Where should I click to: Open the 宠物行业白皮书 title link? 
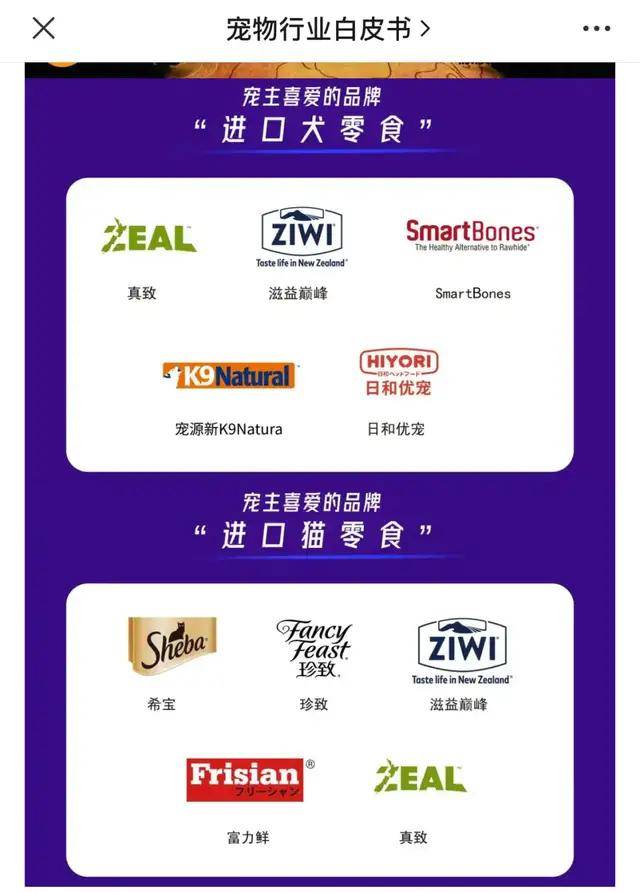point(328,29)
